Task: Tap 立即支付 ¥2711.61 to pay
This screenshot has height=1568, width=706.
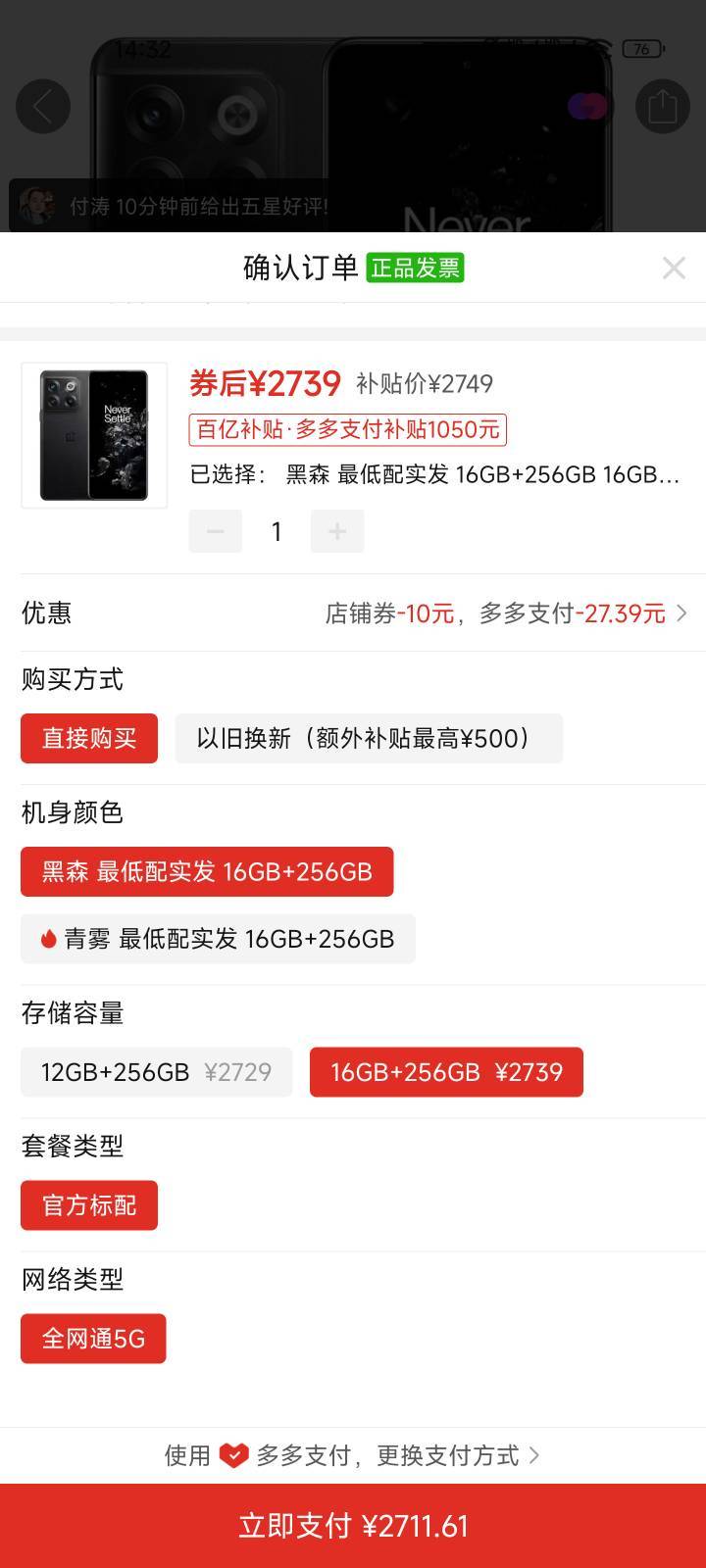Action: coord(353,1526)
